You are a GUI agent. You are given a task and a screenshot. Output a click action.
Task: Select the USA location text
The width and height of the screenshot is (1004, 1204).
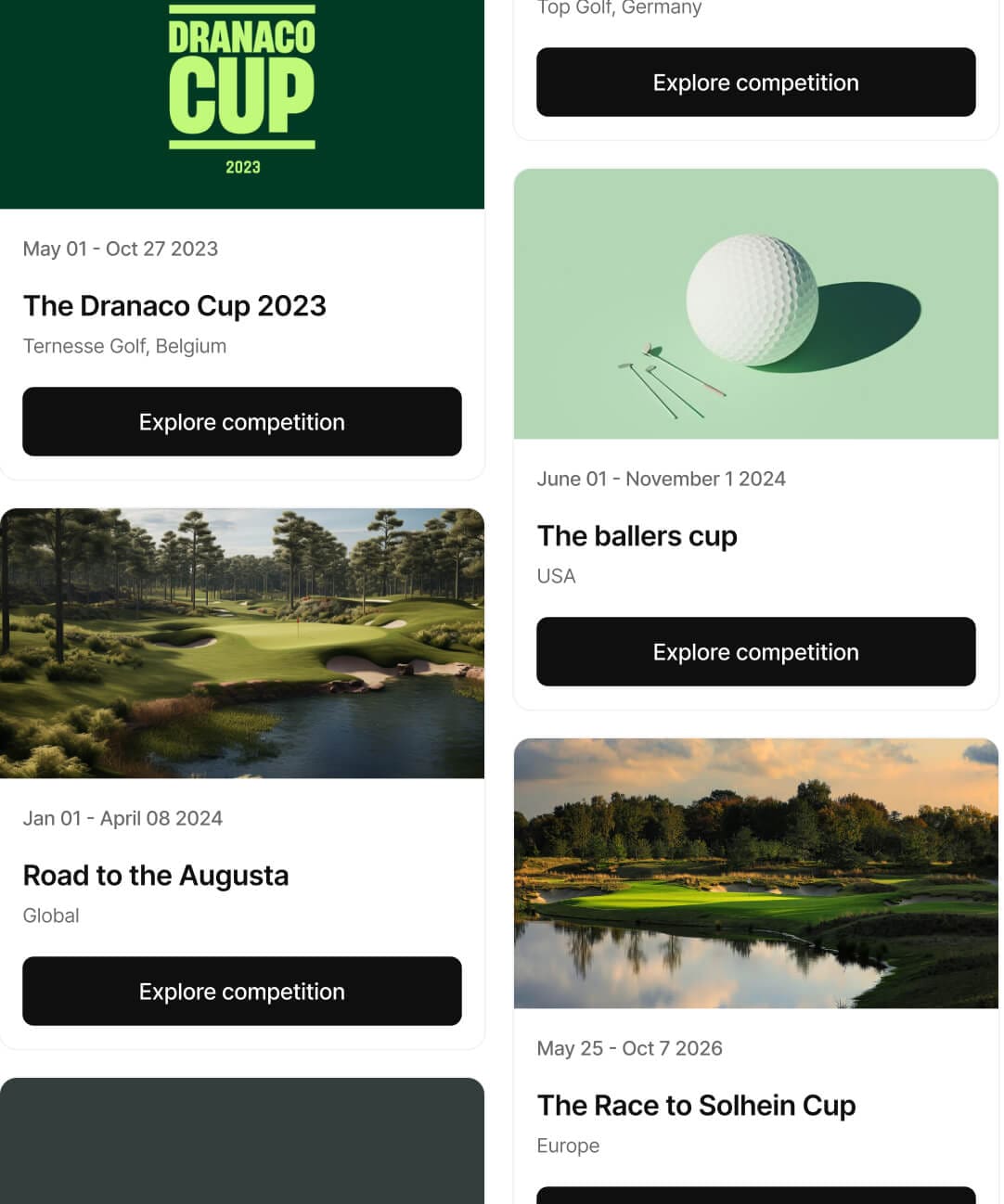pyautogui.click(x=556, y=576)
